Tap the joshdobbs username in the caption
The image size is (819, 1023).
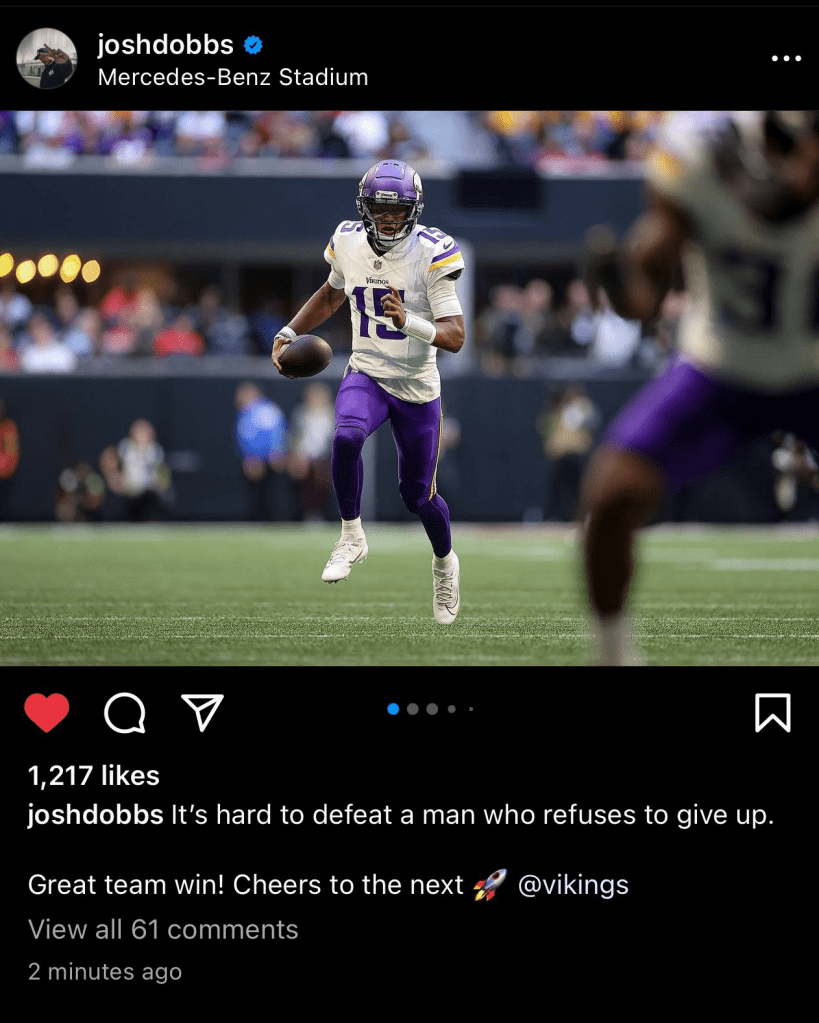(x=95, y=815)
